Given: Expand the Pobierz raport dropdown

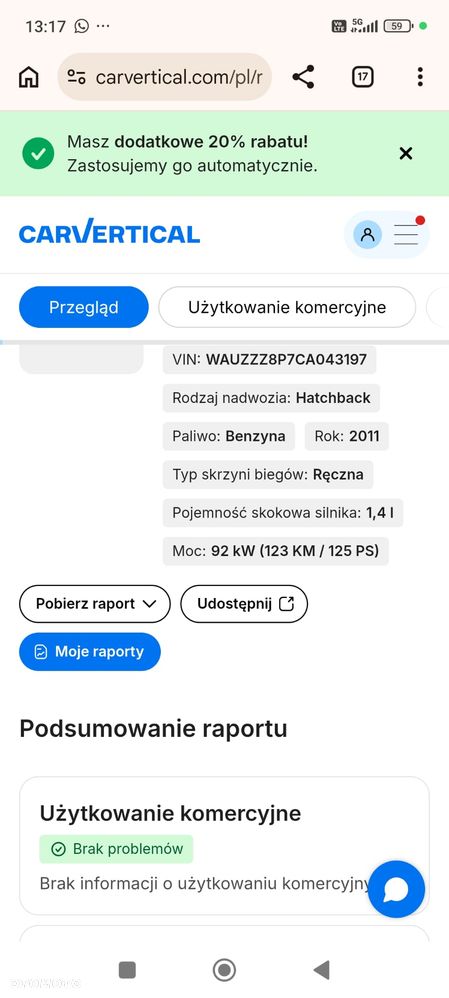Looking at the screenshot, I should point(95,603).
